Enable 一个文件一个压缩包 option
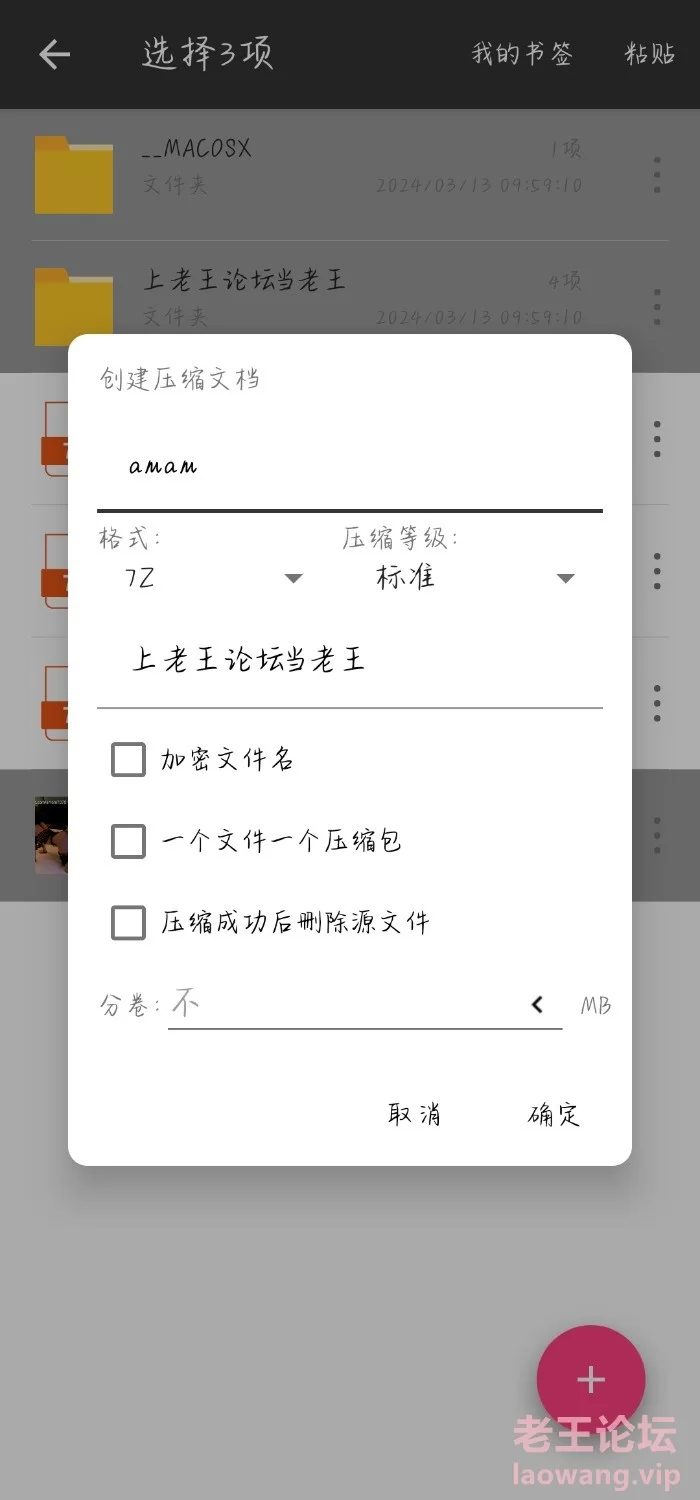 [128, 841]
